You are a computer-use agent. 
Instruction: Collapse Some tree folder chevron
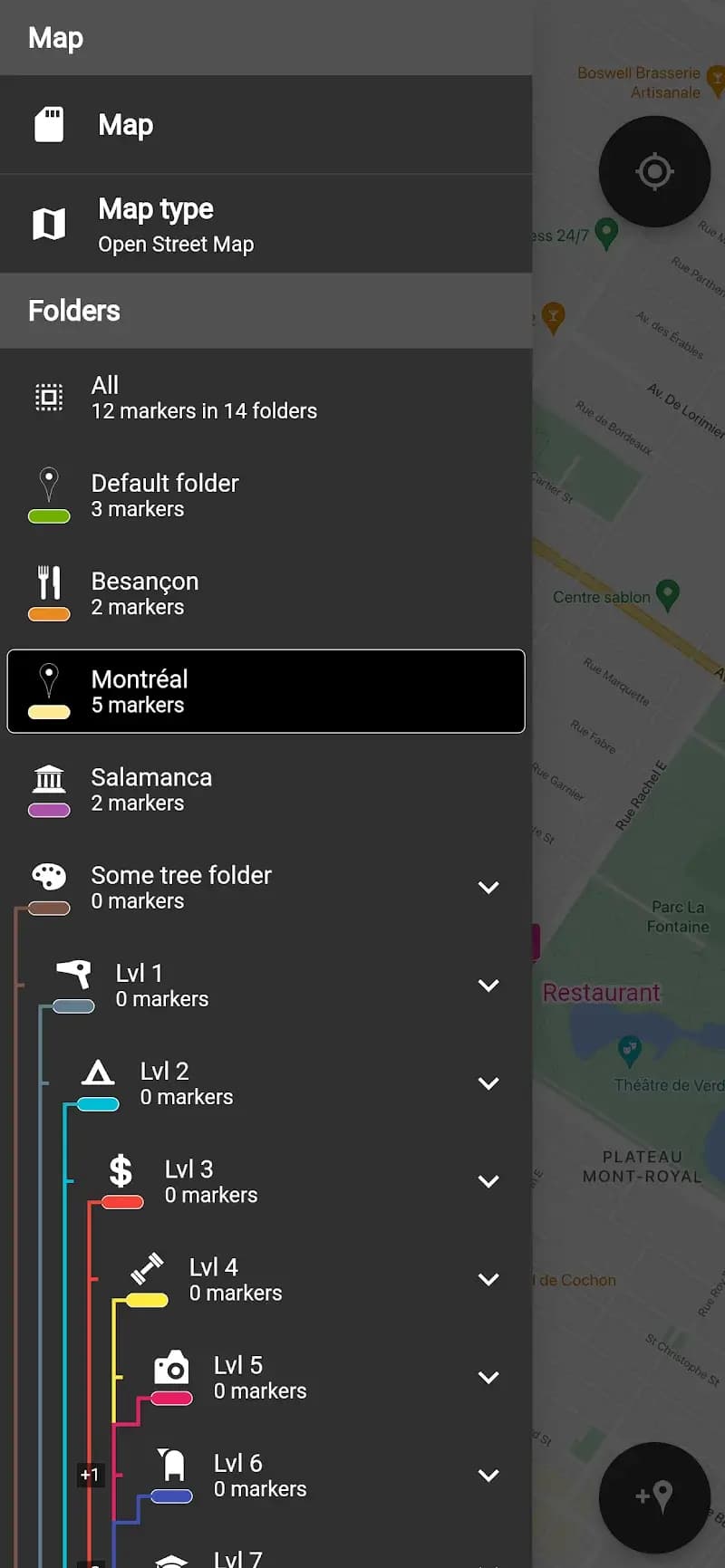pyautogui.click(x=488, y=888)
